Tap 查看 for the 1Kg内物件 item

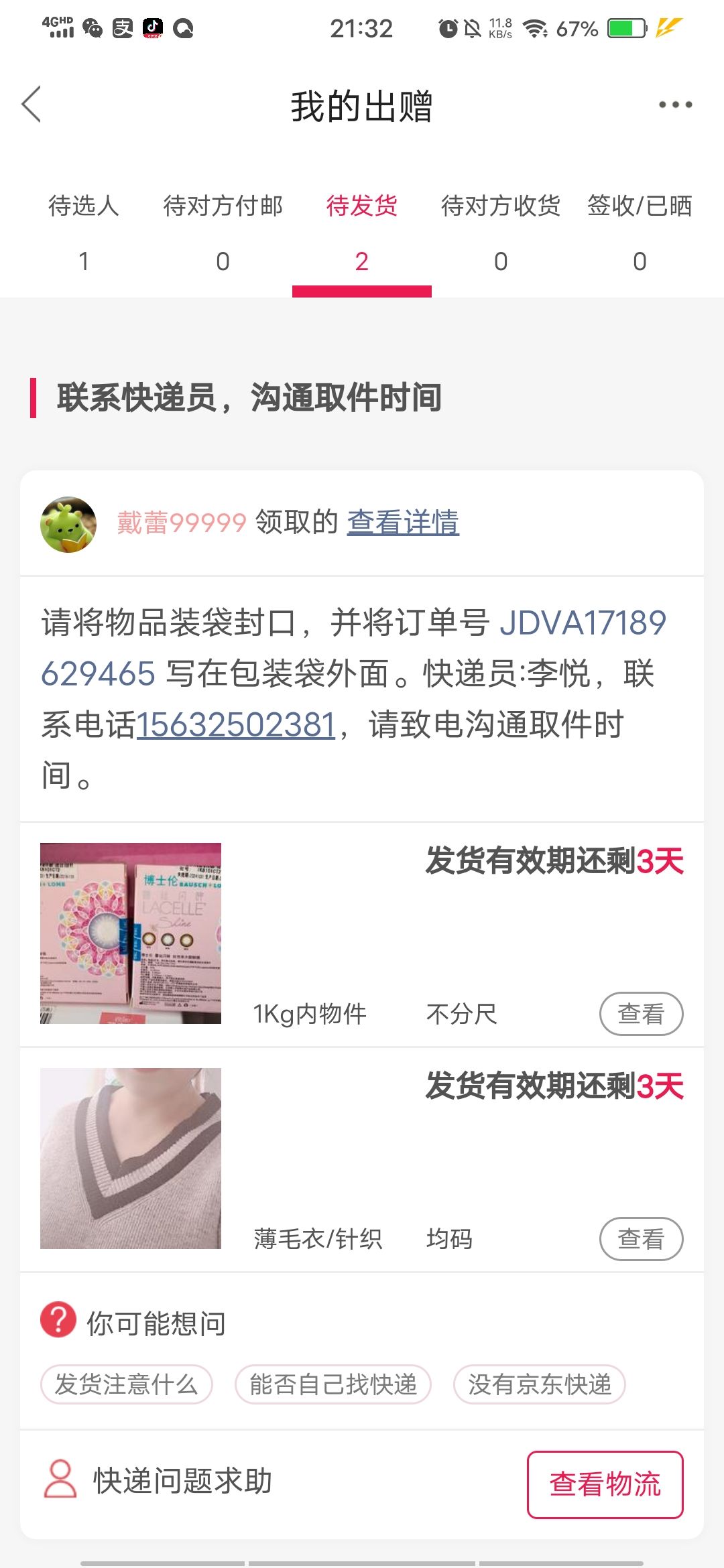point(641,1014)
